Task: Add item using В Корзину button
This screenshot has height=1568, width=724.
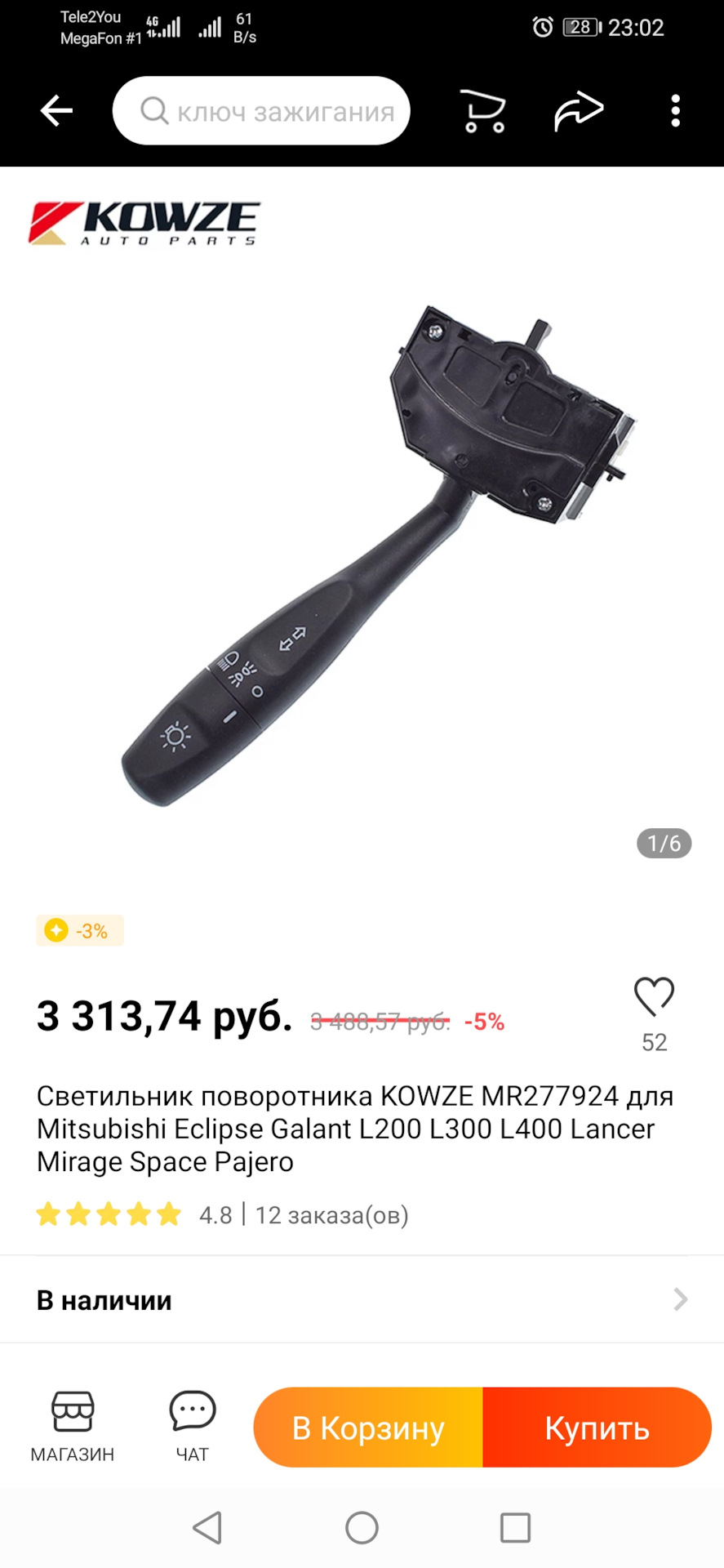Action: [x=367, y=1427]
